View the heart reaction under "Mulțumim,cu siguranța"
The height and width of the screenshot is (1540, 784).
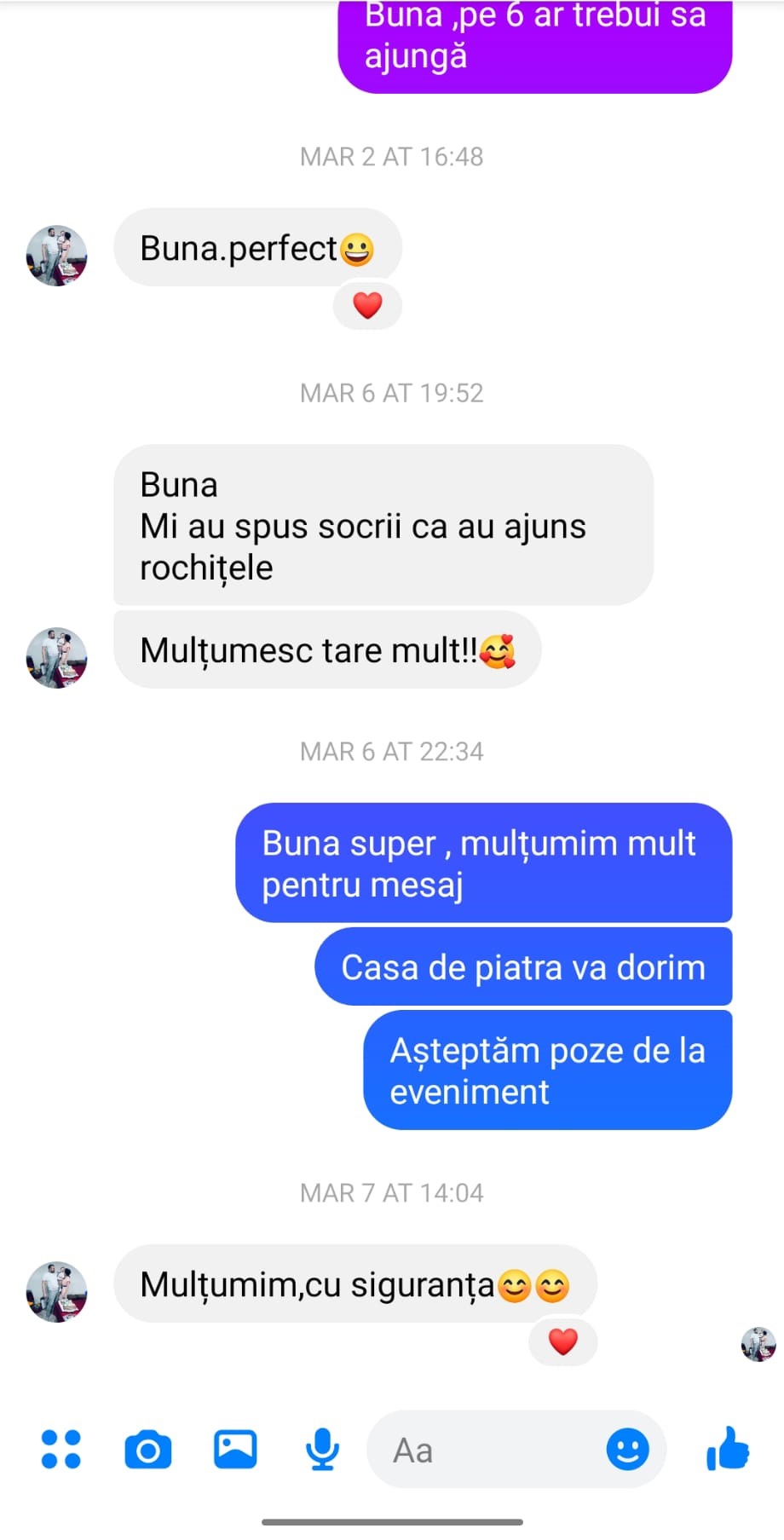pyautogui.click(x=562, y=1341)
